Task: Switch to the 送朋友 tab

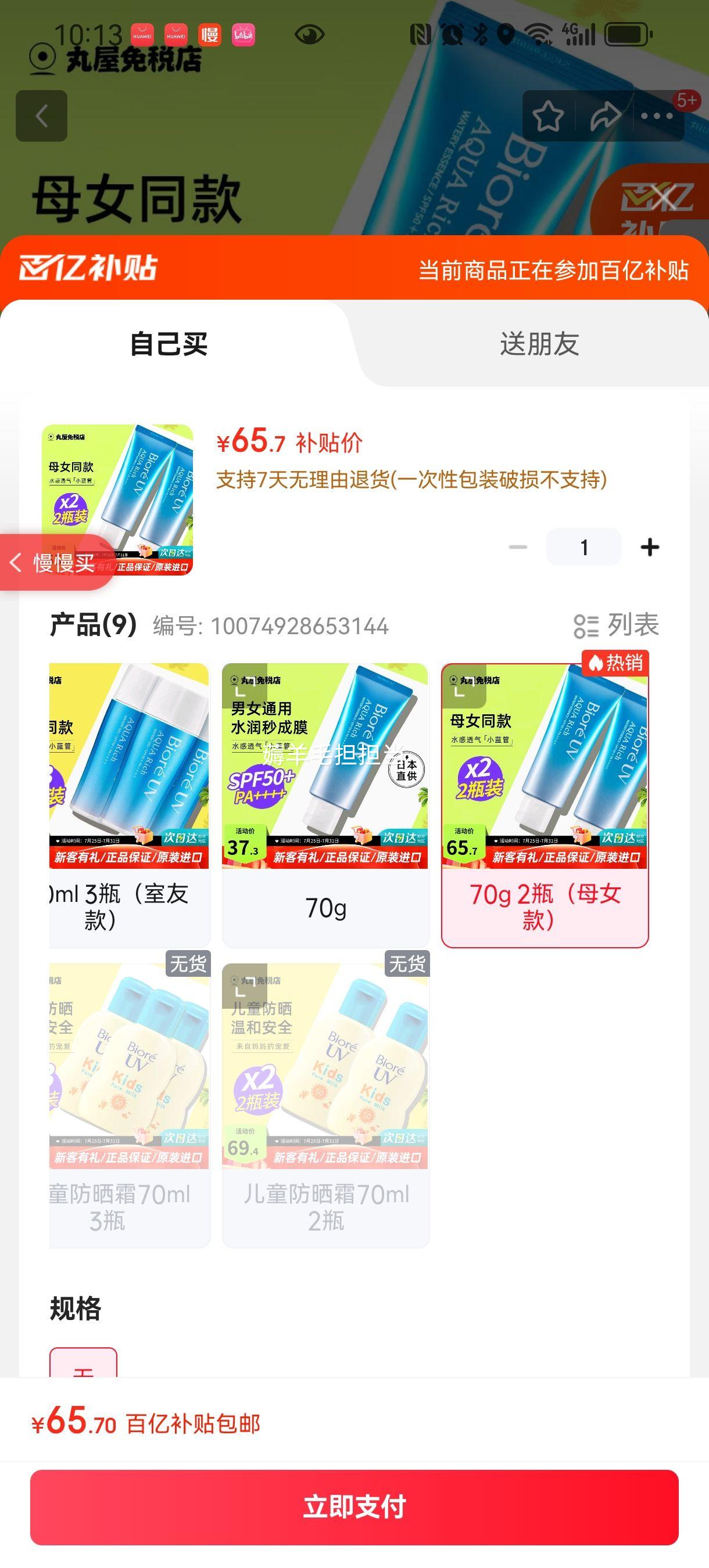Action: click(x=541, y=344)
